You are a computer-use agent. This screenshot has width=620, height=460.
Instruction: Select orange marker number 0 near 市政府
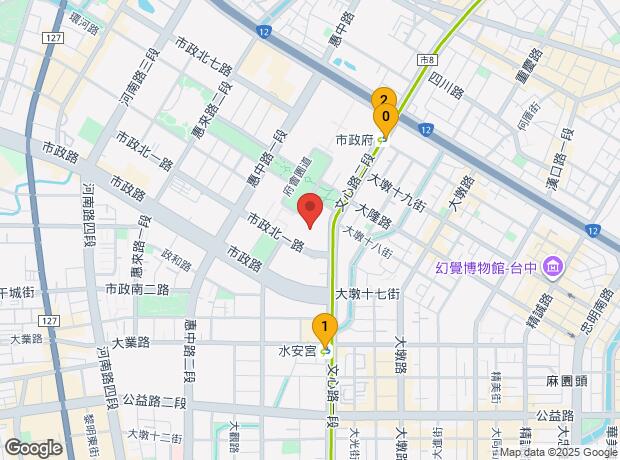(x=386, y=120)
